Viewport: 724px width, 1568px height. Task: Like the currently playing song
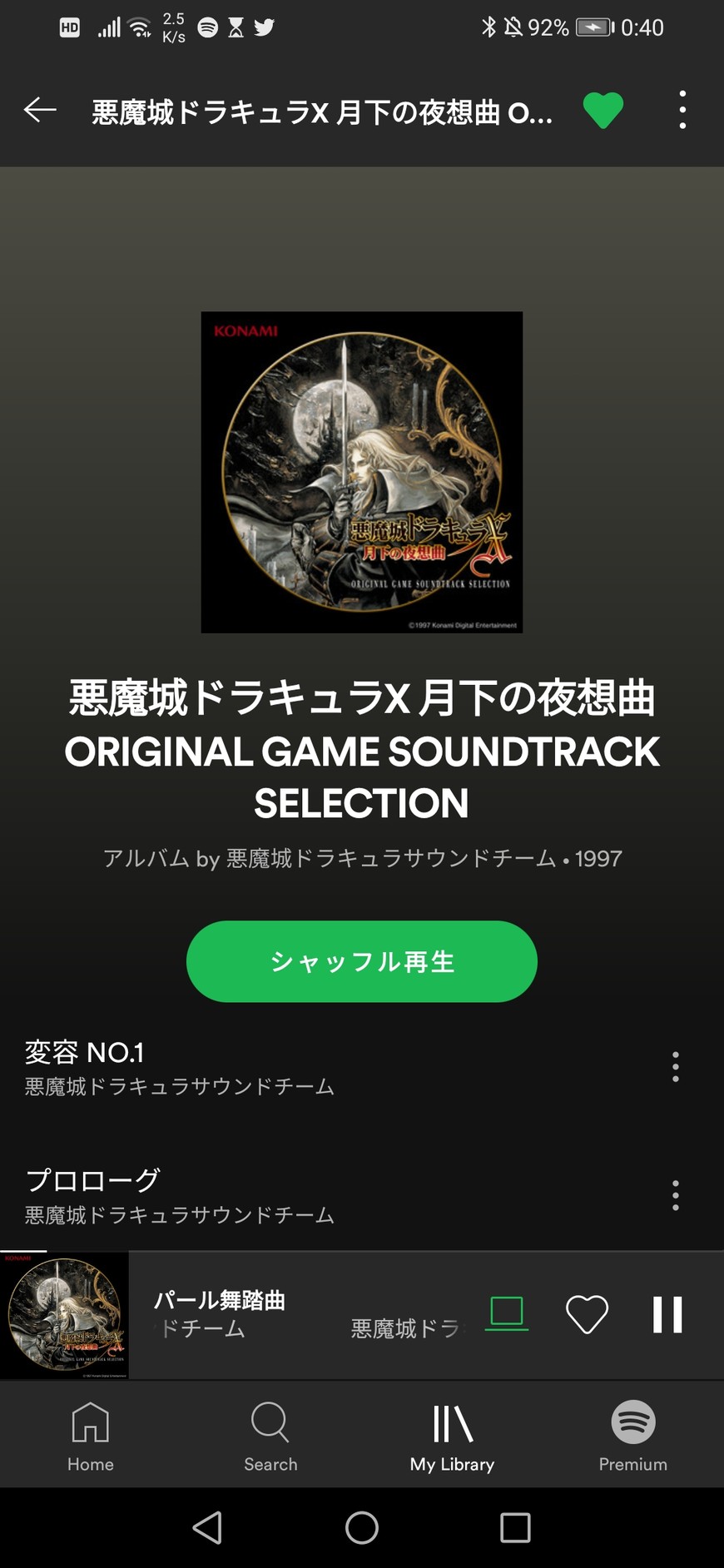click(587, 1315)
